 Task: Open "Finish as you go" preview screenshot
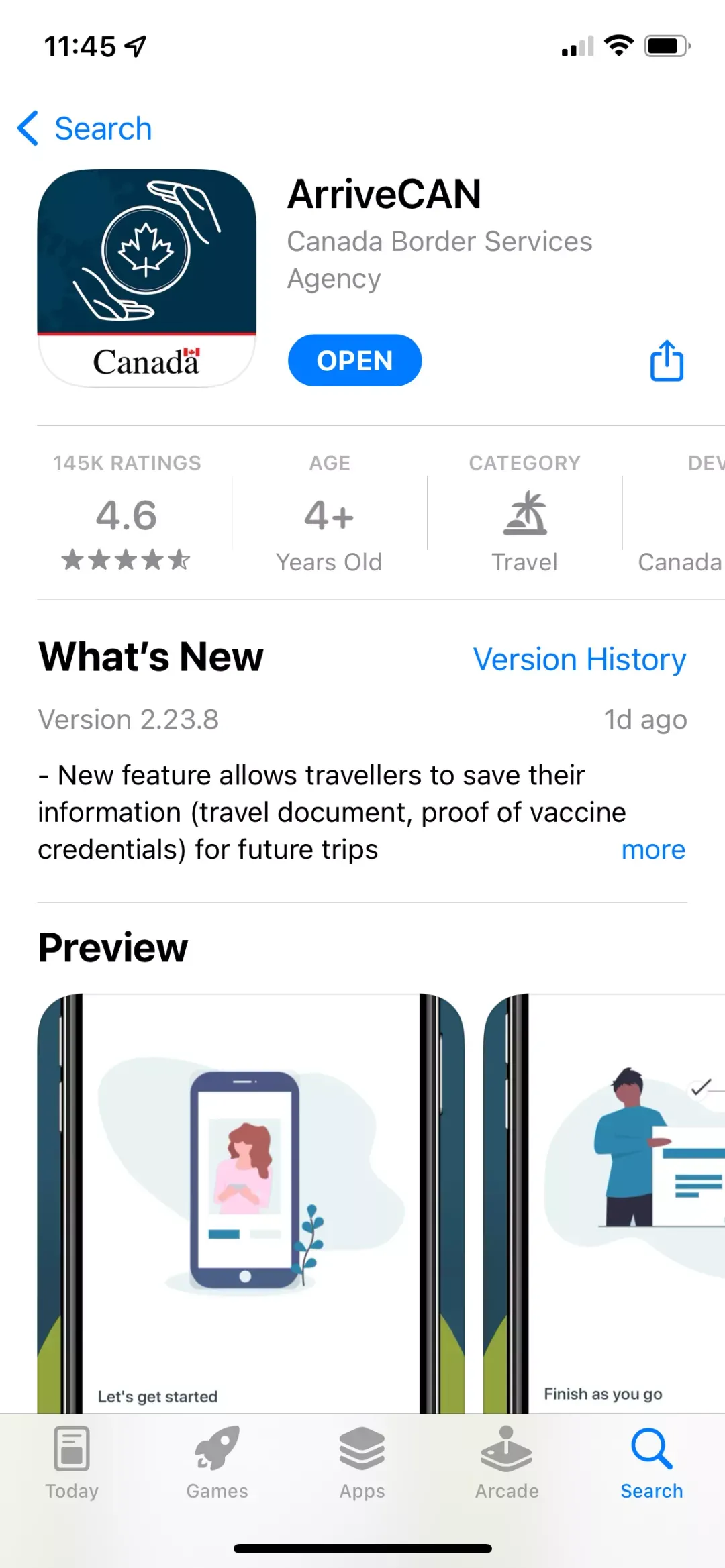click(604, 1201)
